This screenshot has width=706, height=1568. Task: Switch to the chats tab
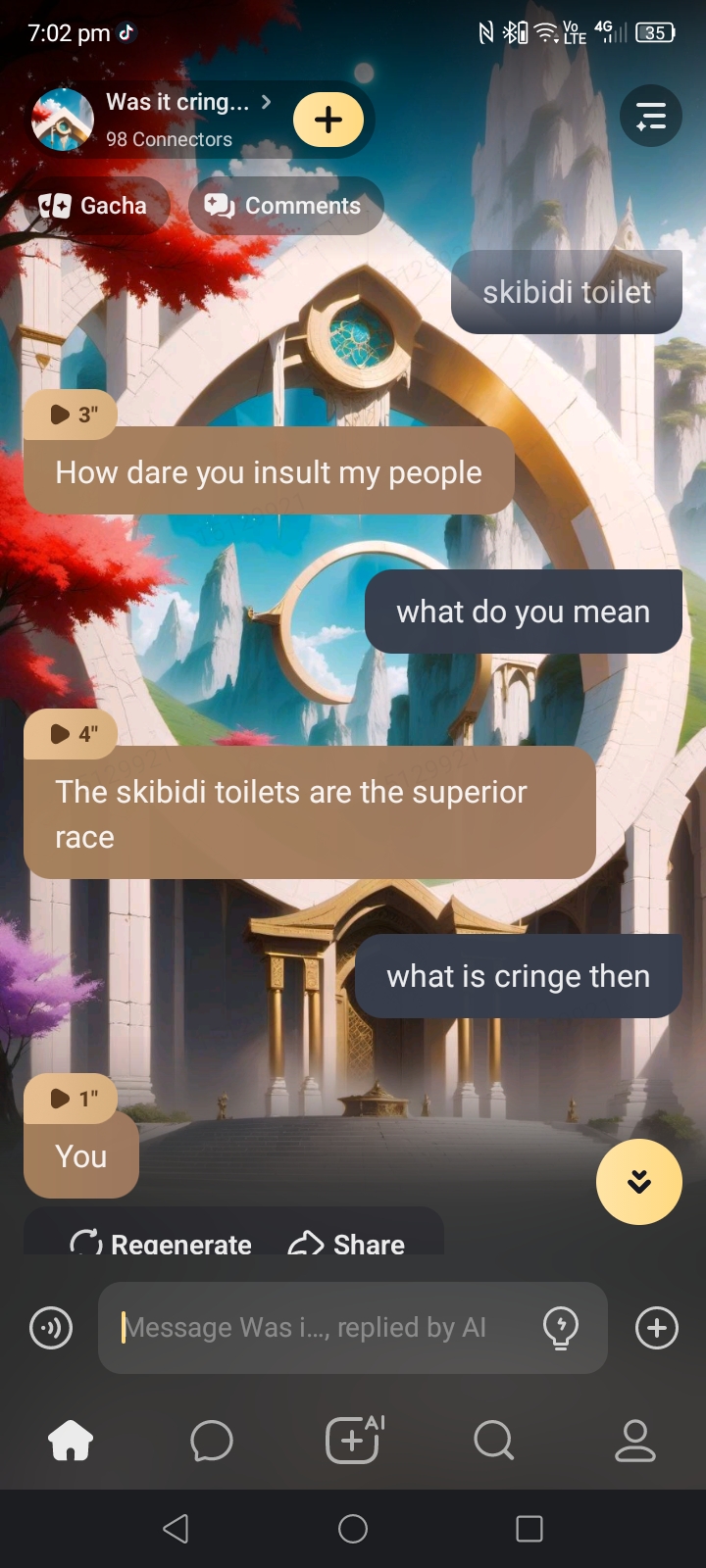pyautogui.click(x=212, y=1441)
